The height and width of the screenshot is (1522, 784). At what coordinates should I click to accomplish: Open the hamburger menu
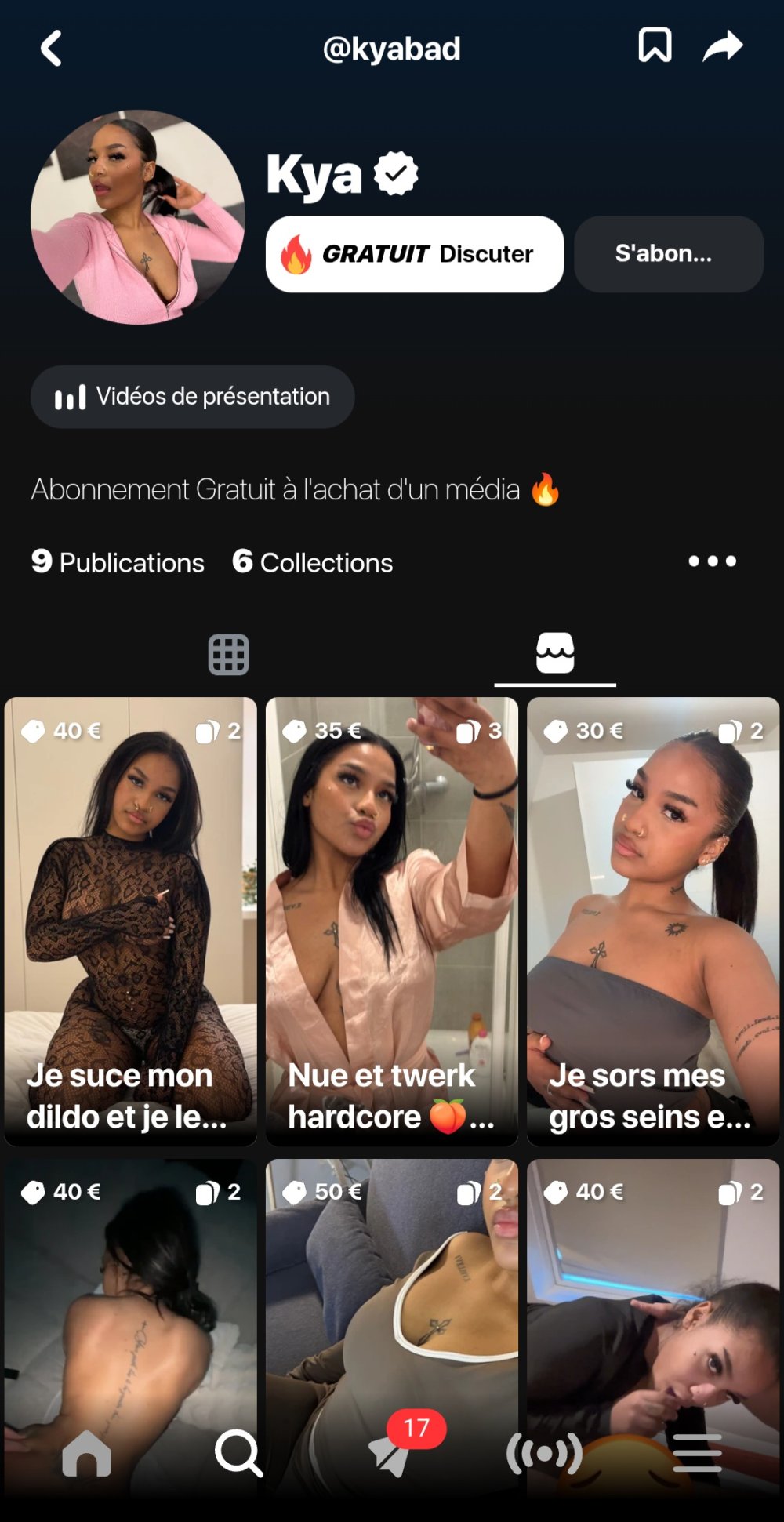click(697, 1453)
